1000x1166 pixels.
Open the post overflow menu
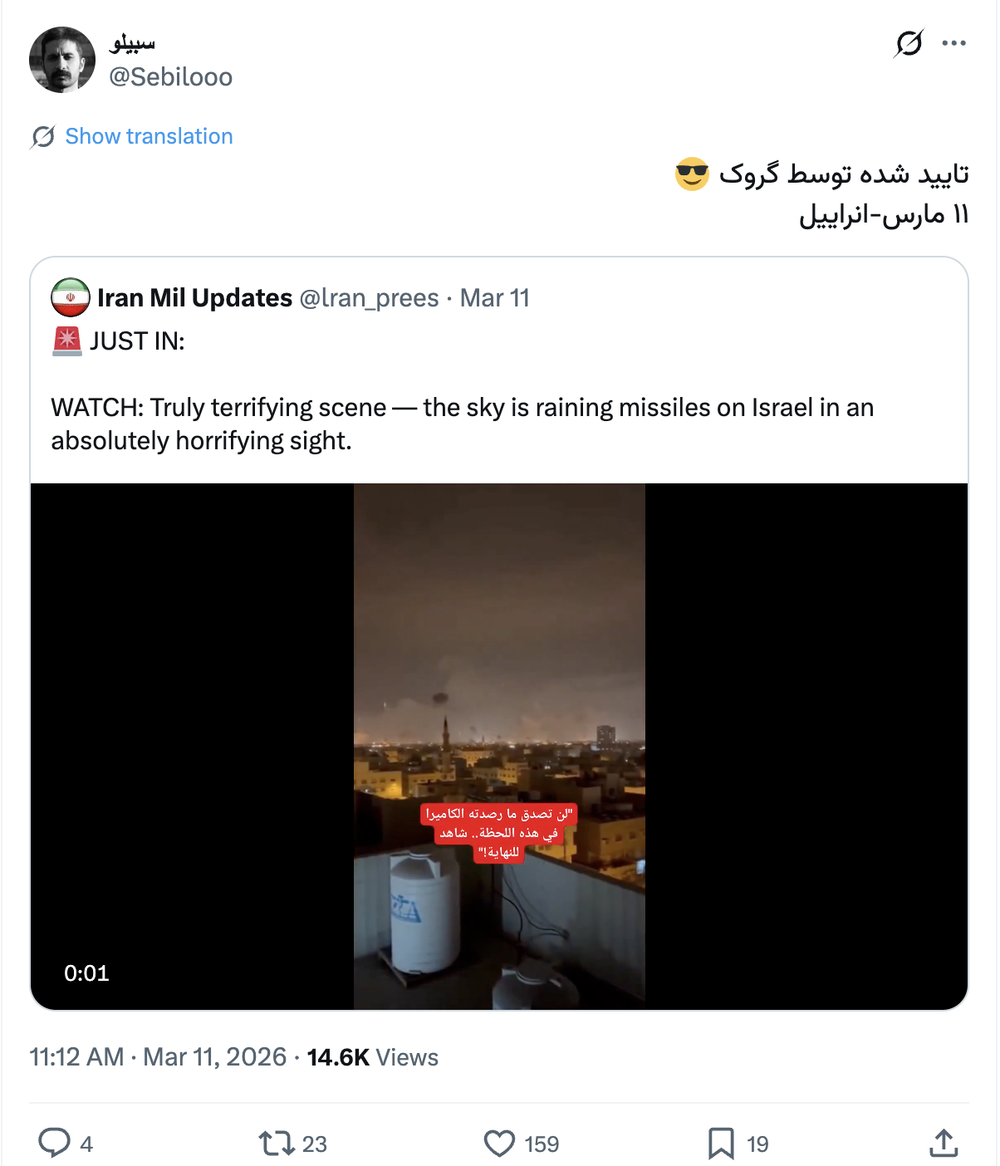955,44
